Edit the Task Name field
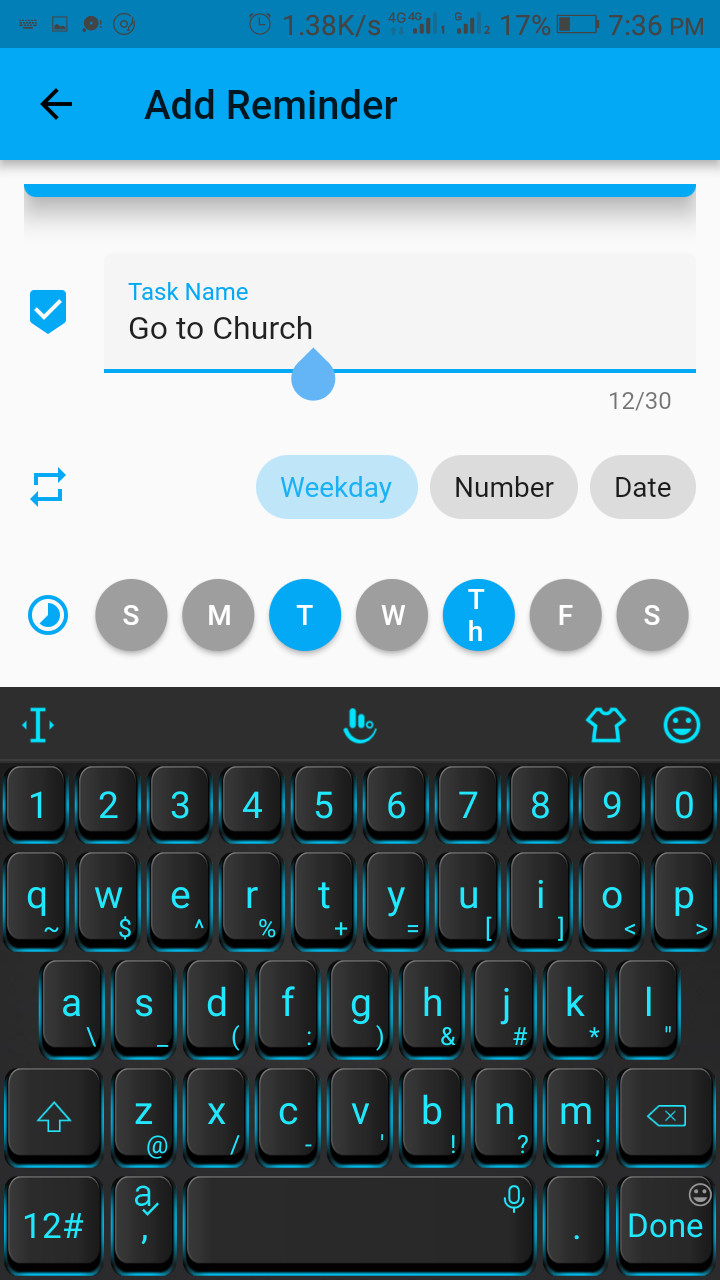Screen dimensions: 720x1280 pos(400,327)
